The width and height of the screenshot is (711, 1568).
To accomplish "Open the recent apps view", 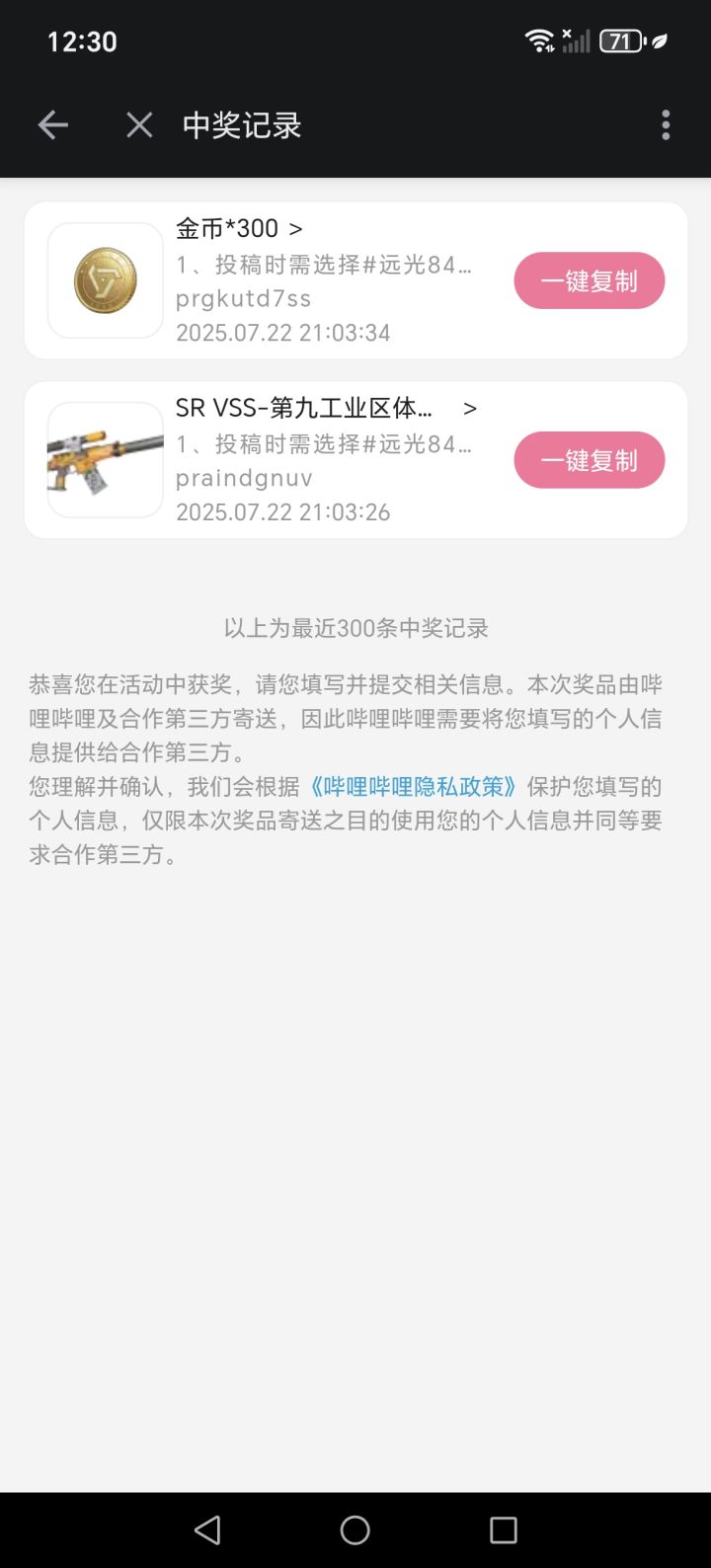I will pos(503,1529).
